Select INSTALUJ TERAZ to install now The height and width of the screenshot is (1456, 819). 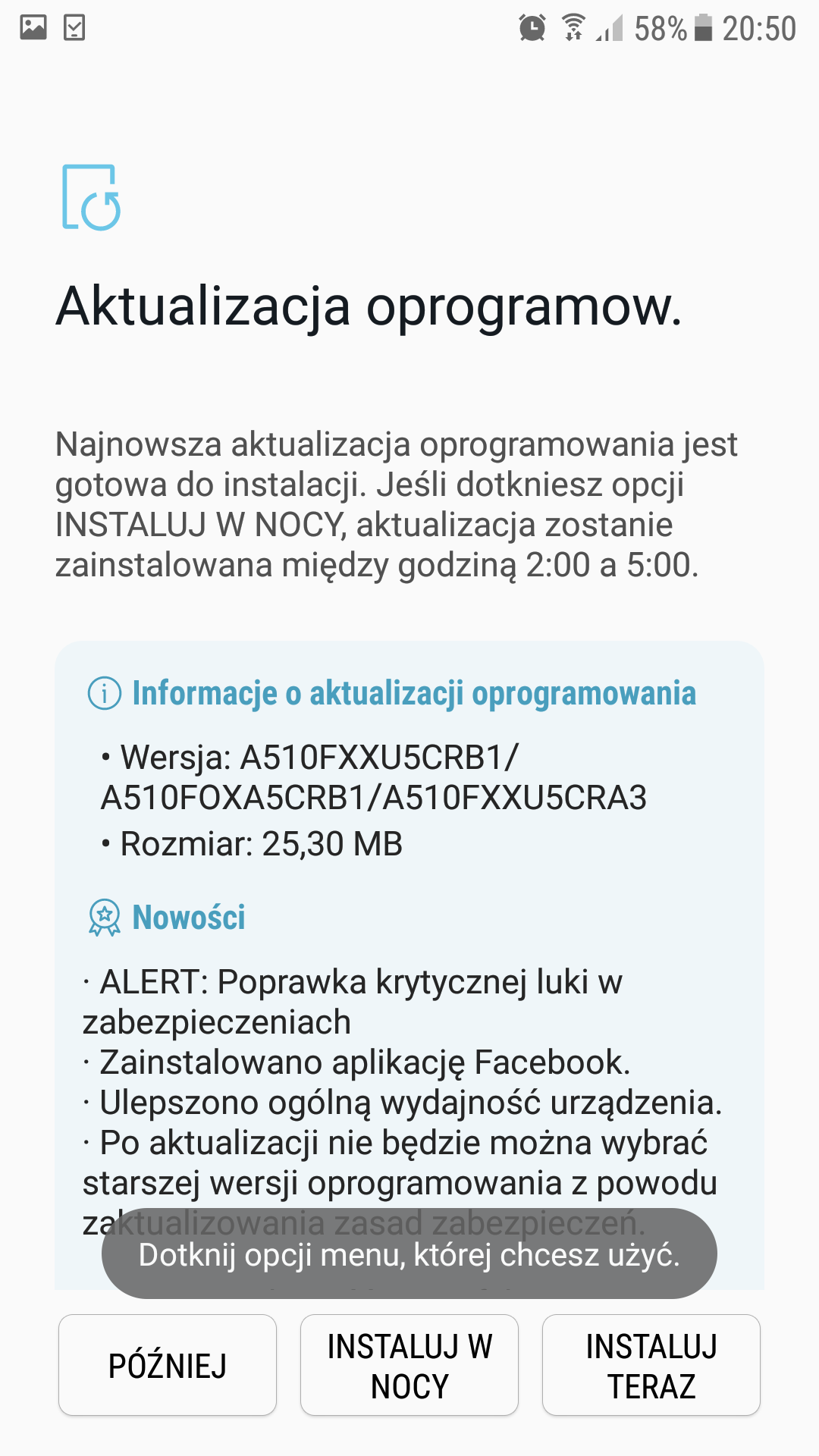tap(651, 1365)
